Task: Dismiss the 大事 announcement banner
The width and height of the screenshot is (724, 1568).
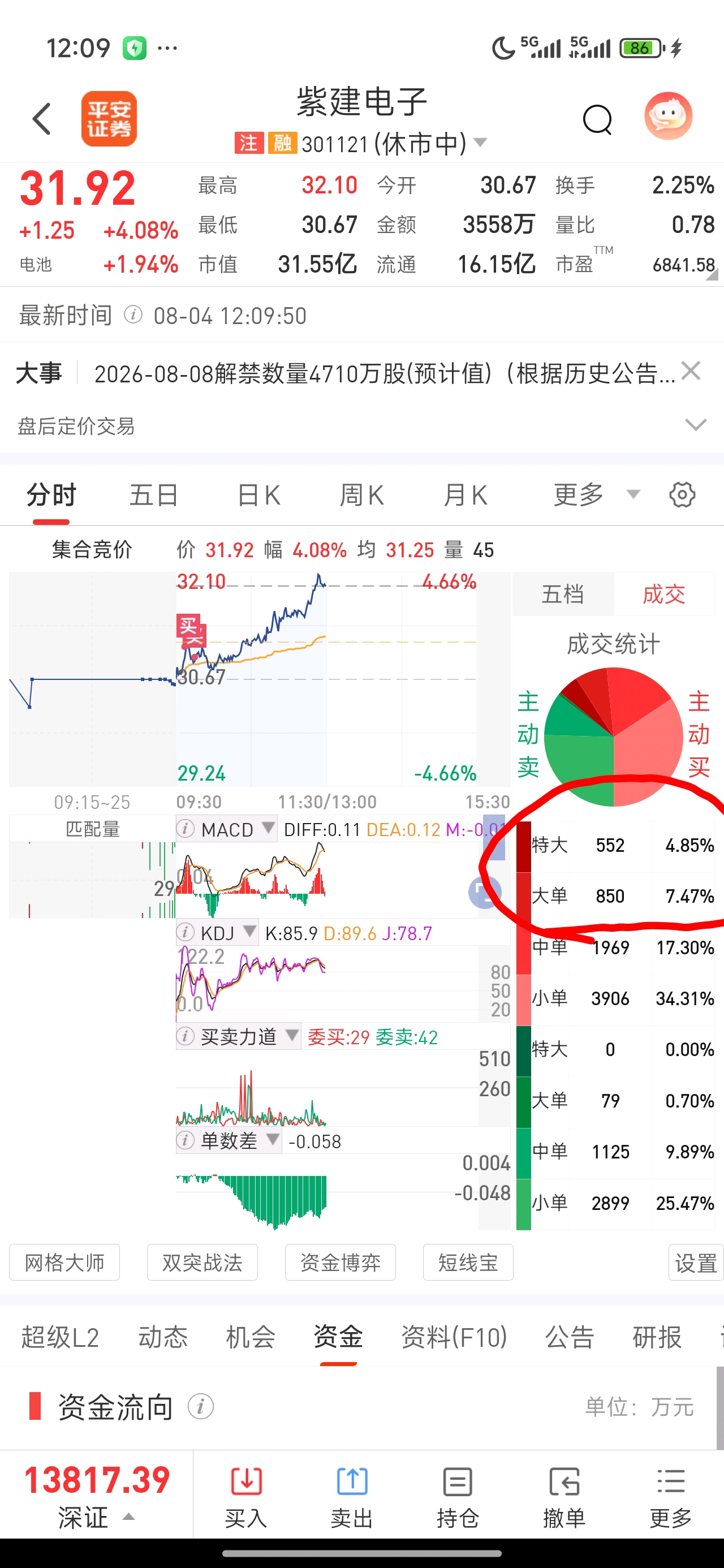Action: [x=691, y=371]
